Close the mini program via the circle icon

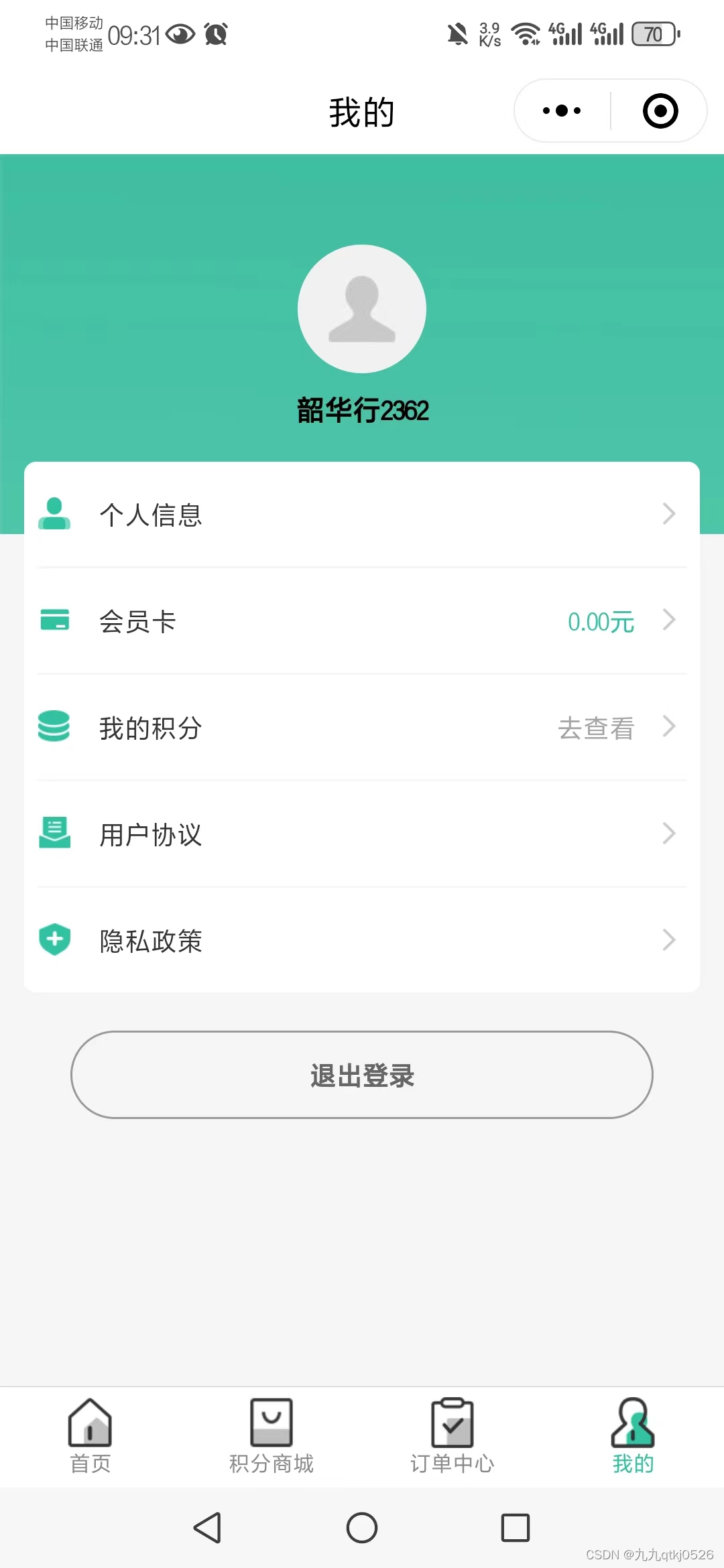[x=660, y=111]
